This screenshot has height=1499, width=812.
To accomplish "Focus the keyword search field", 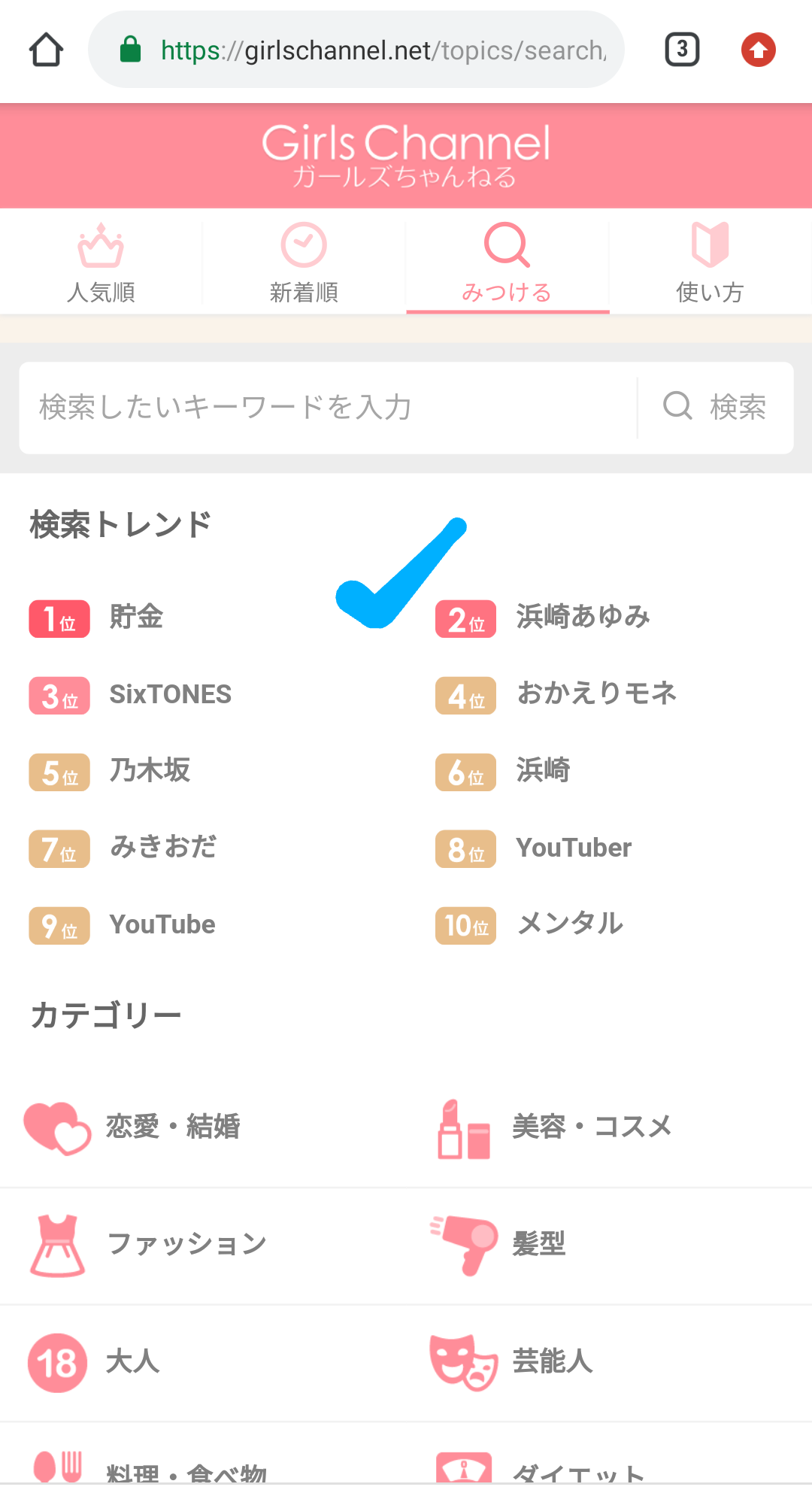I will 328,408.
